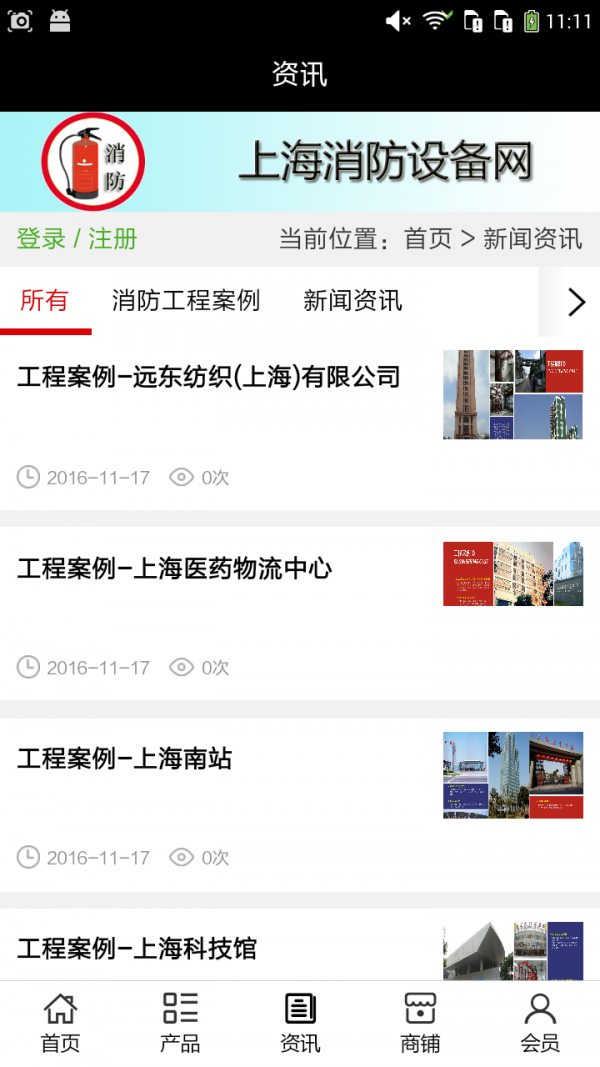Screen dimensions: 600x1067
Task: Open article 工程案例-上海医药物流中心
Action: (x=175, y=569)
